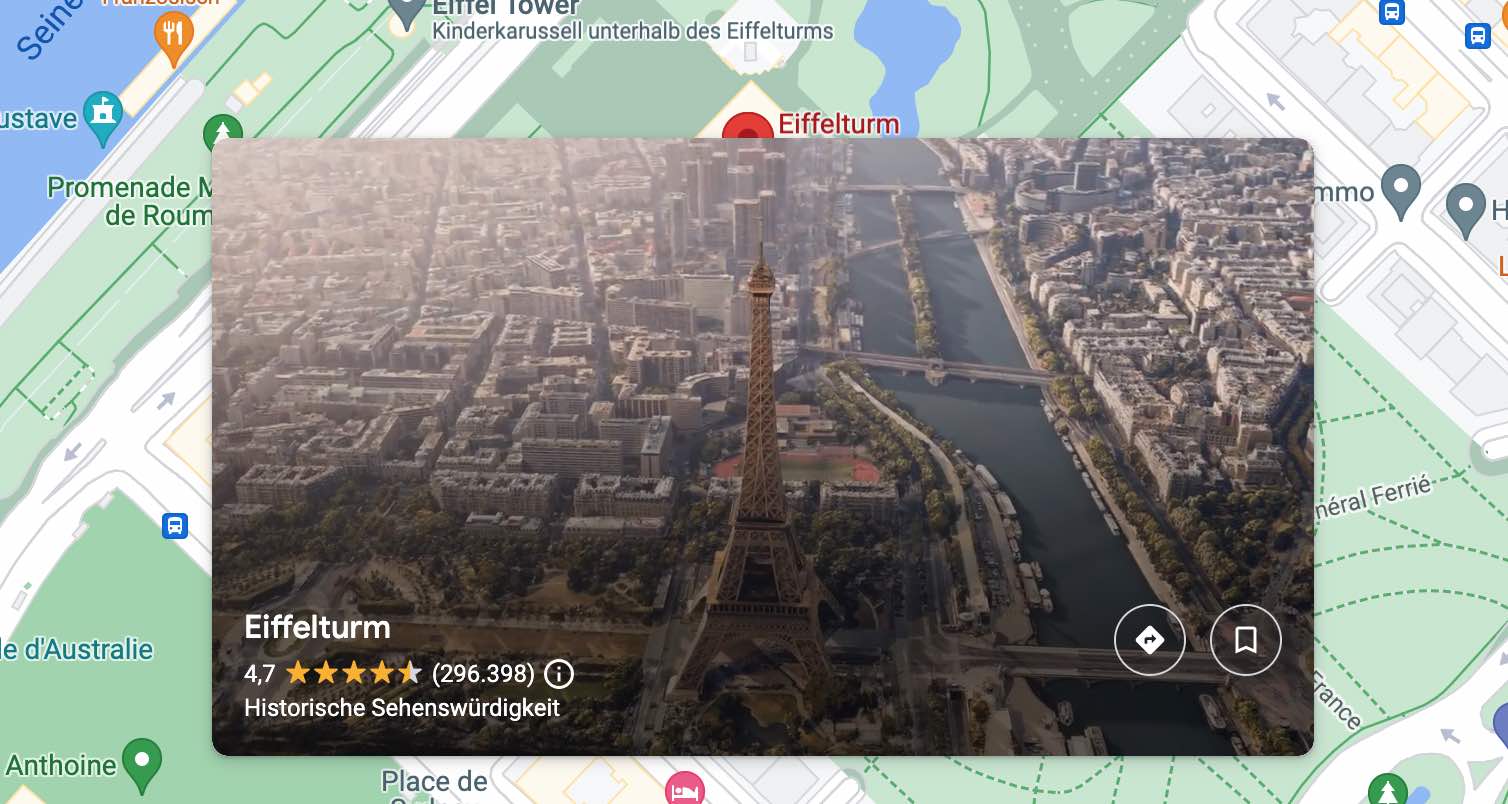
Task: Tap the Eiffel Tower Kinderkarussell pin
Action: 406,12
